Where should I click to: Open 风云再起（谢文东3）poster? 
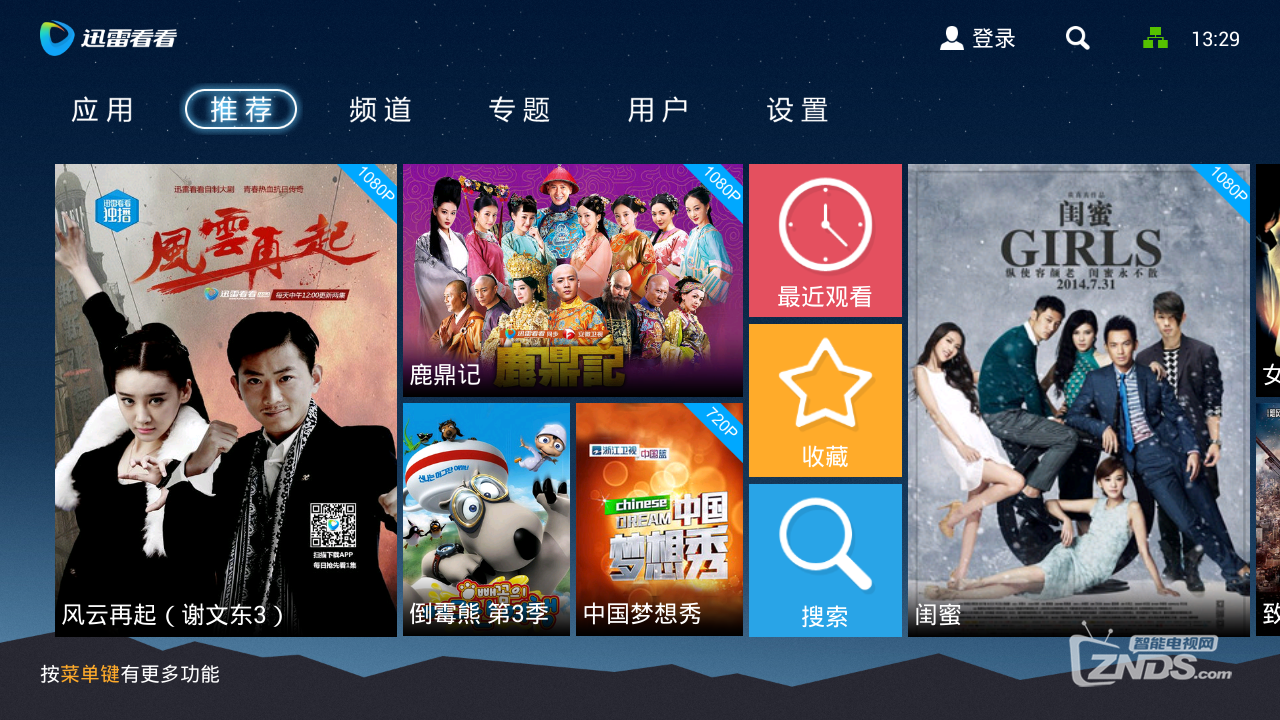226,400
